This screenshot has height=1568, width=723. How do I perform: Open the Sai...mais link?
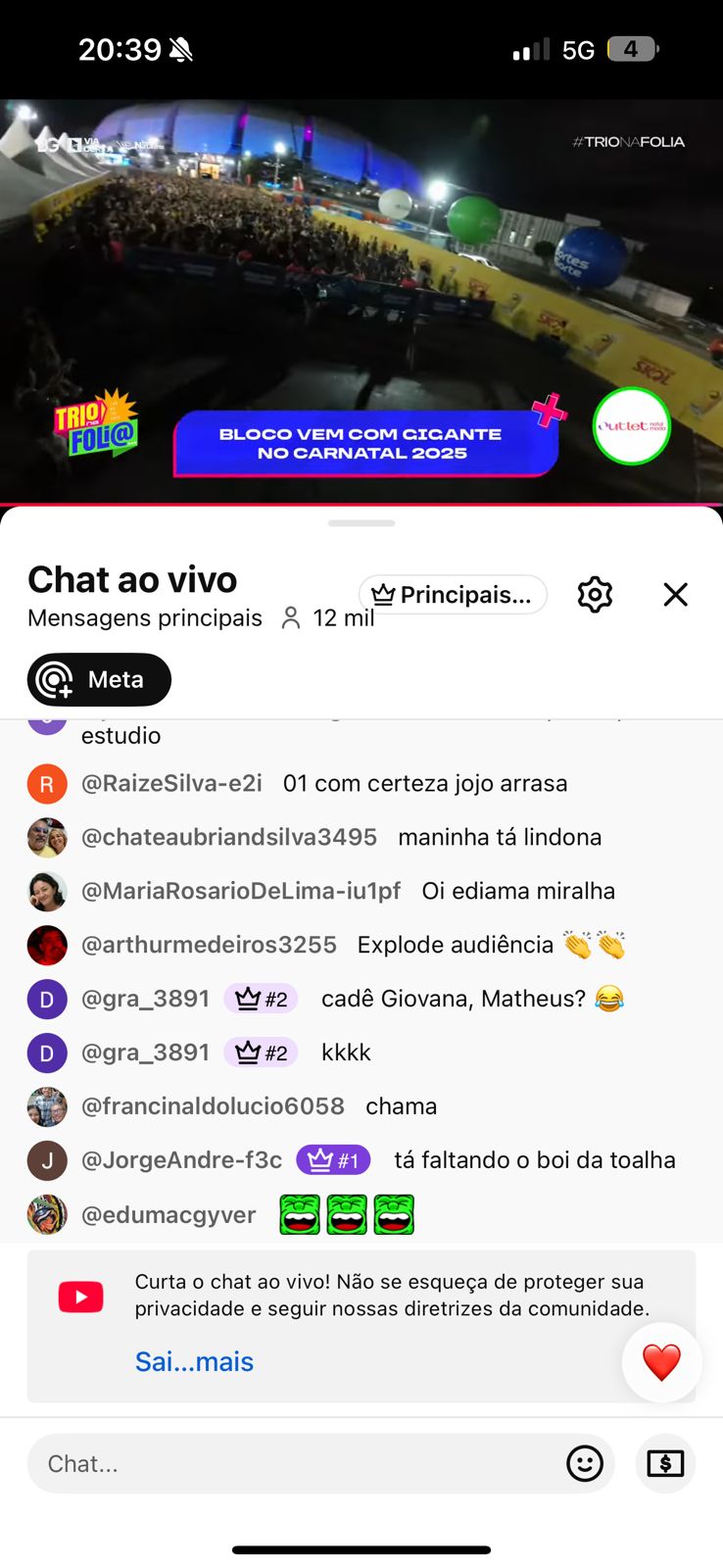point(194,1362)
